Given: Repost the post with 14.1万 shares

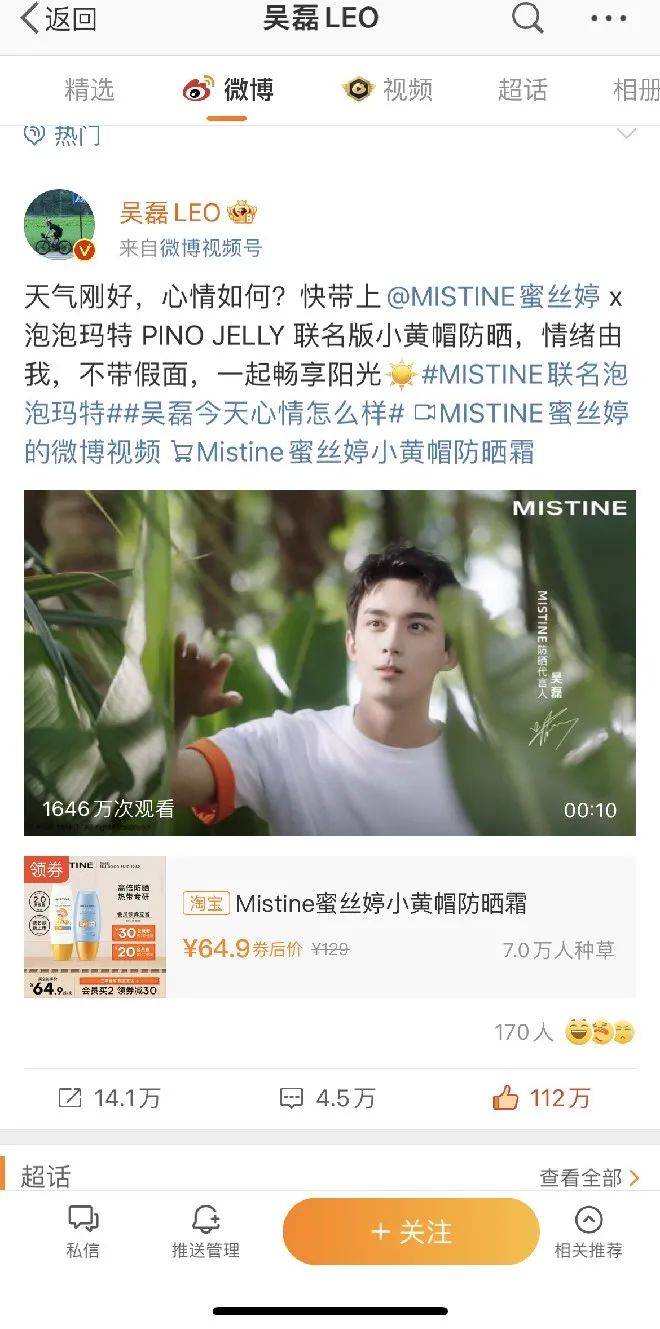Looking at the screenshot, I should tap(109, 1098).
